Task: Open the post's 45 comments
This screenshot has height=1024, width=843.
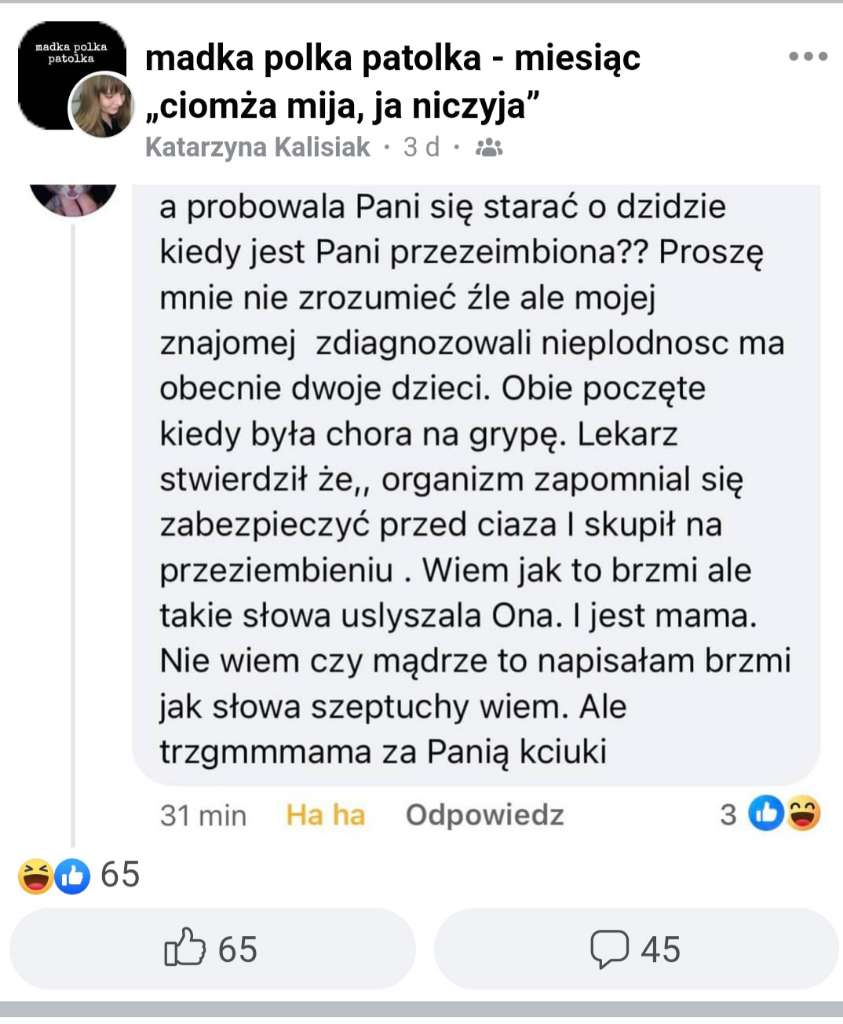Action: [637, 949]
